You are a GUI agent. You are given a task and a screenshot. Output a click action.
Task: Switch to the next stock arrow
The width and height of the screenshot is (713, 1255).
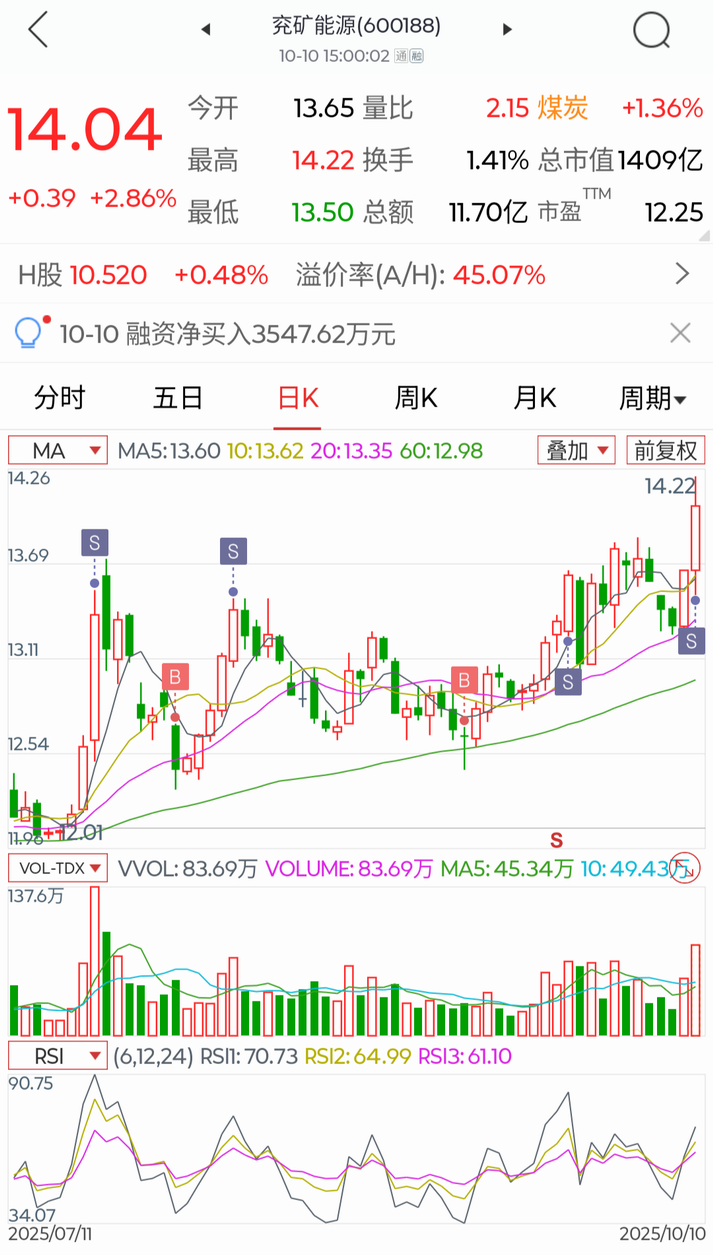507,29
